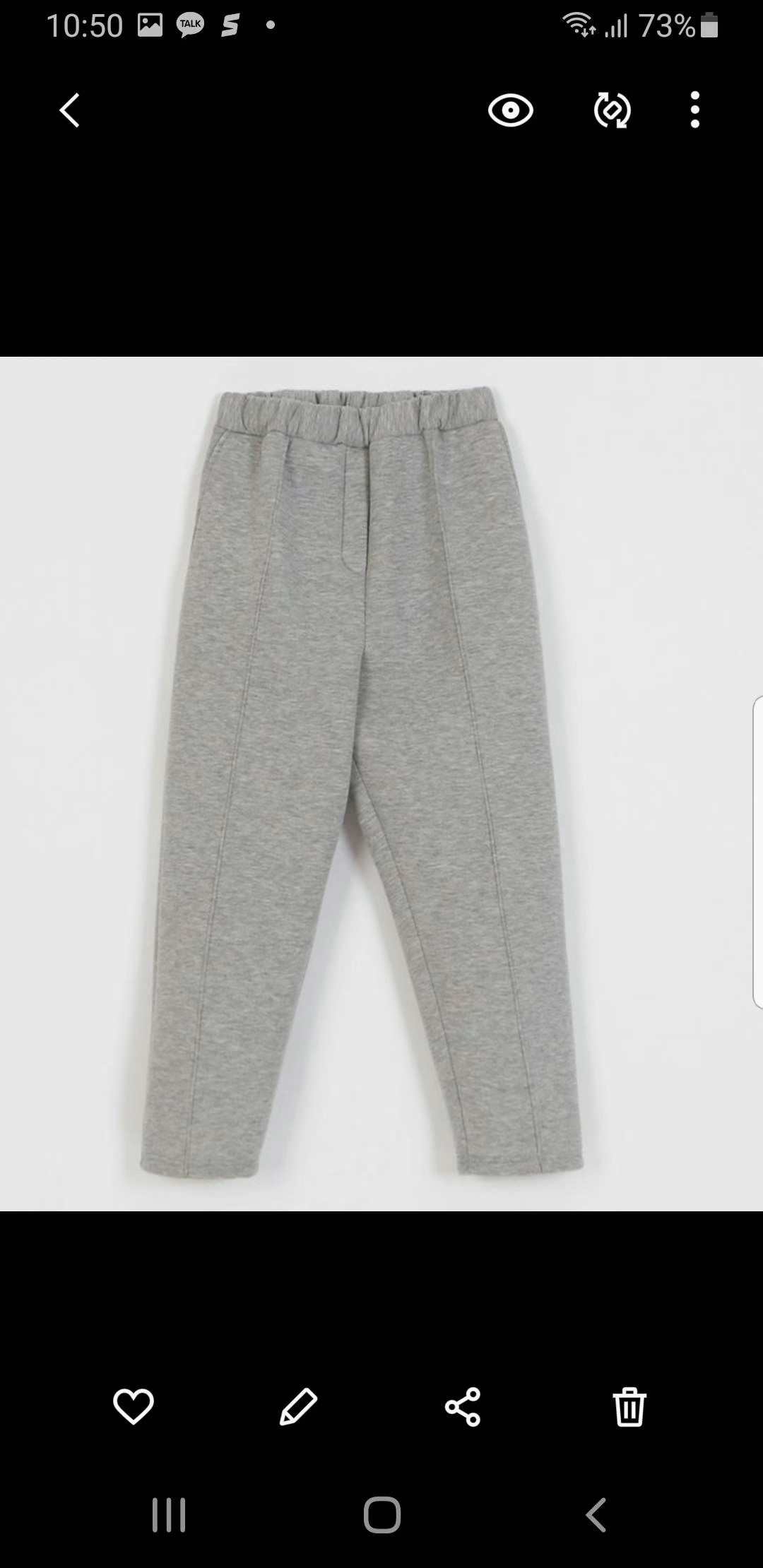The width and height of the screenshot is (763, 1568).
Task: Open Bixby Vision eye icon
Action: 510,111
